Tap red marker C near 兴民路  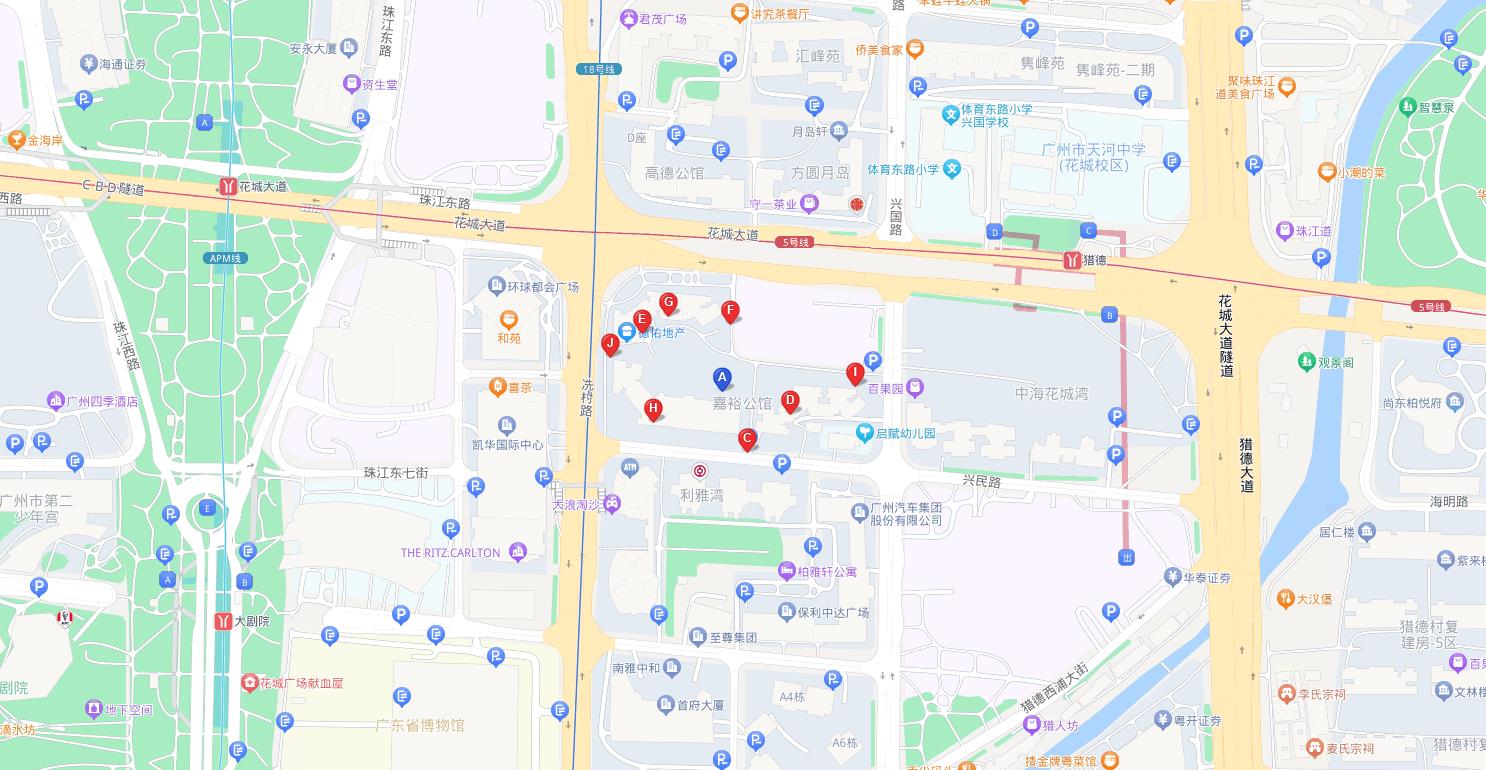tap(747, 438)
